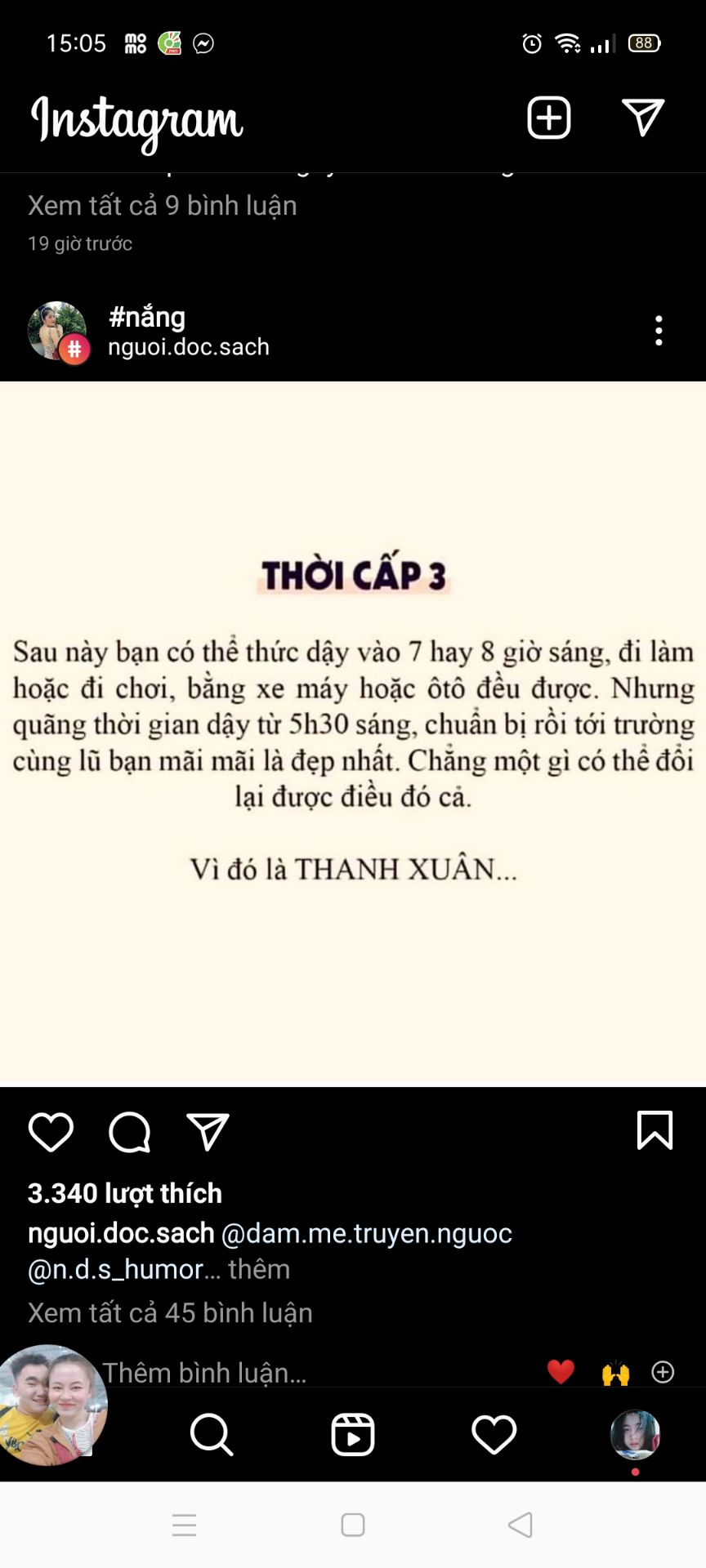706x1568 pixels.
Task: Open the emoji picker plus icon near comments
Action: [664, 1373]
